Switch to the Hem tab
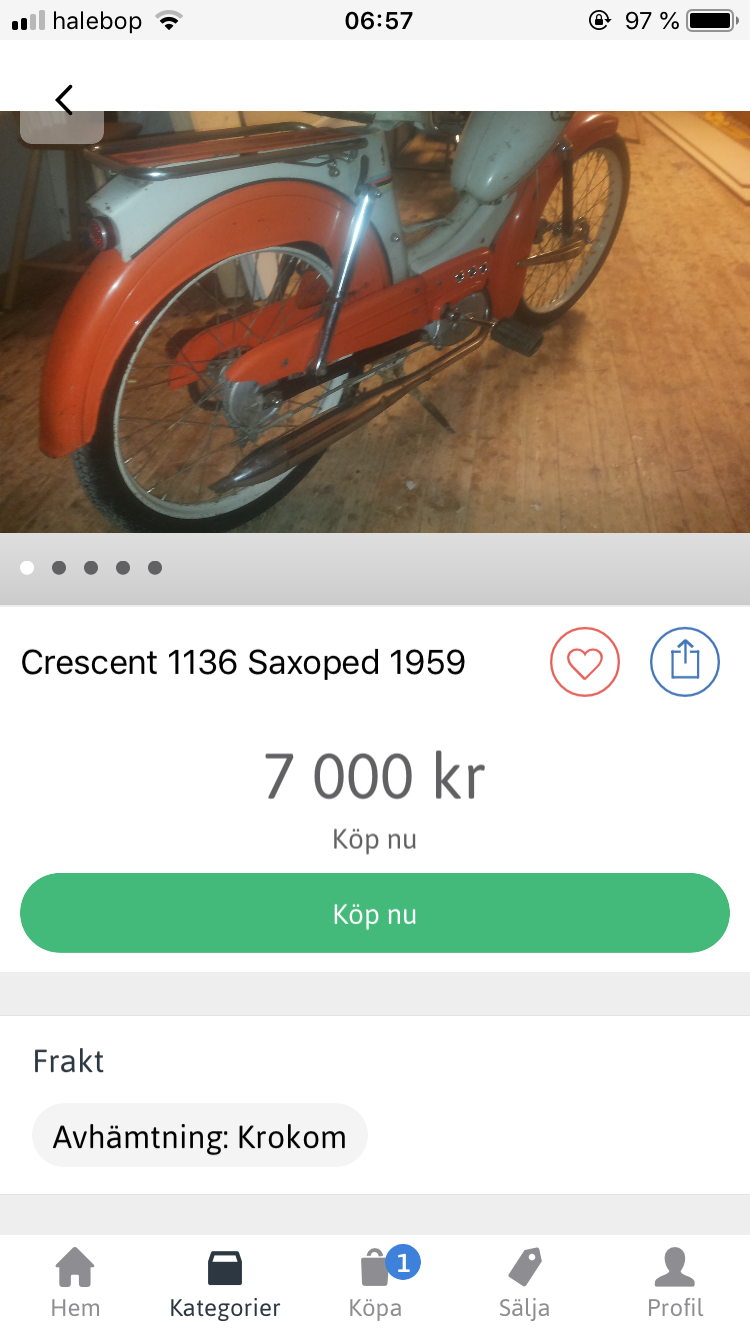This screenshot has width=750, height=1334. [x=75, y=1283]
